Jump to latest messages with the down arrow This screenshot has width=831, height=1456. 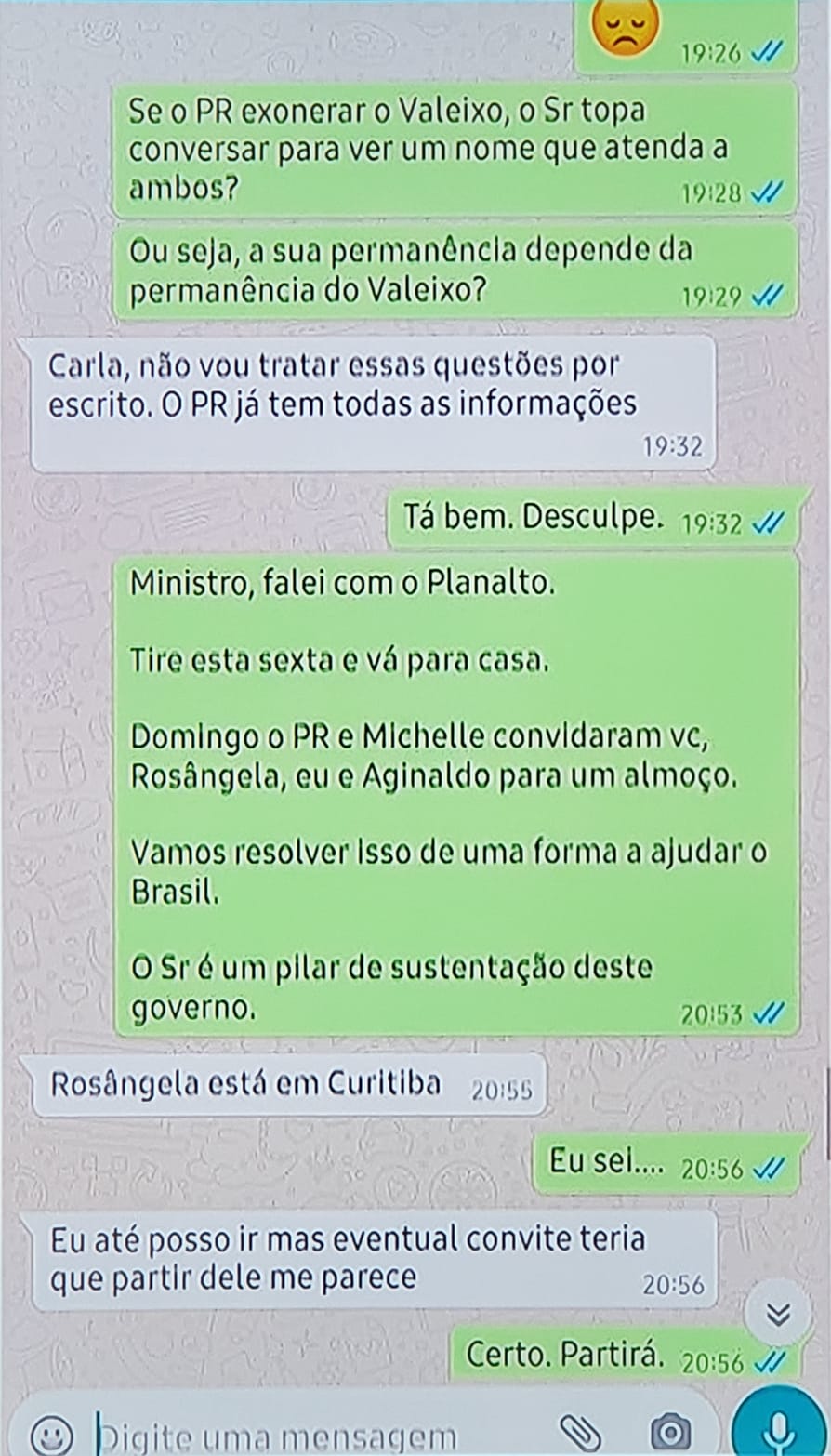[779, 1313]
